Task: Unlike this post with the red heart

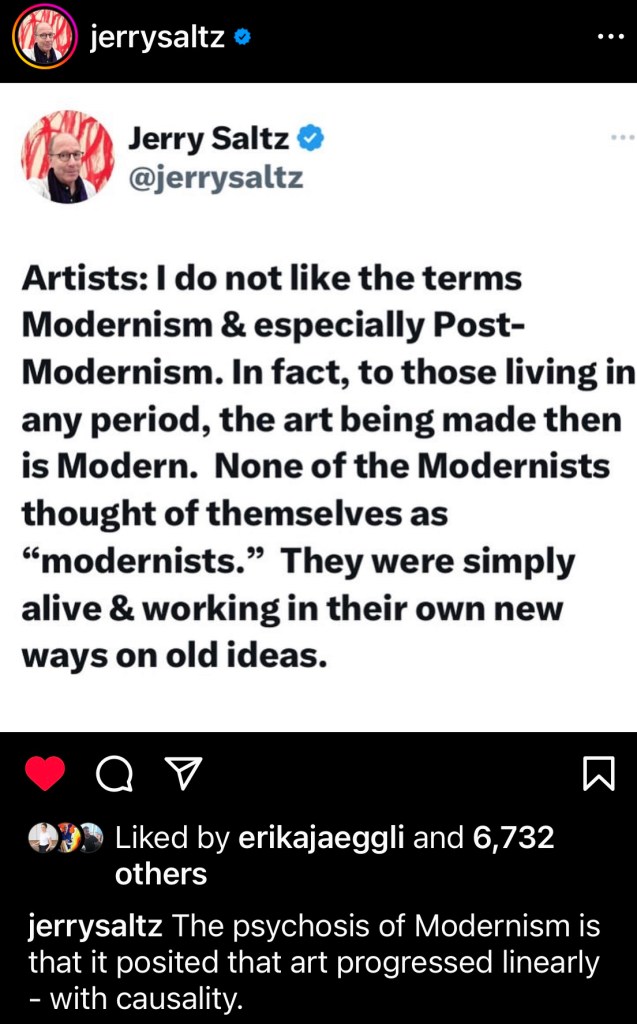Action: 44,773
